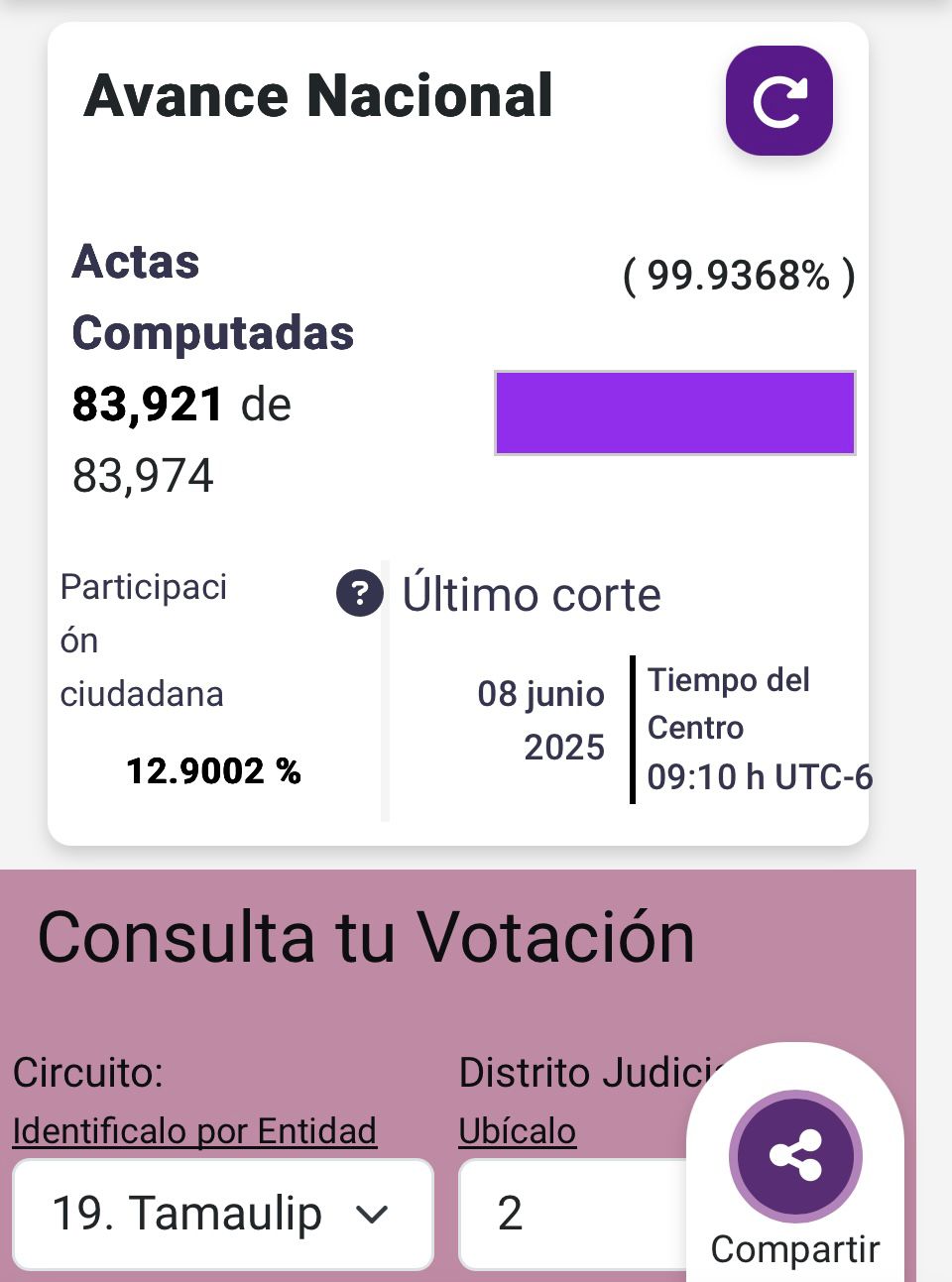Refresh the Avance Nacional results

pyautogui.click(x=778, y=101)
